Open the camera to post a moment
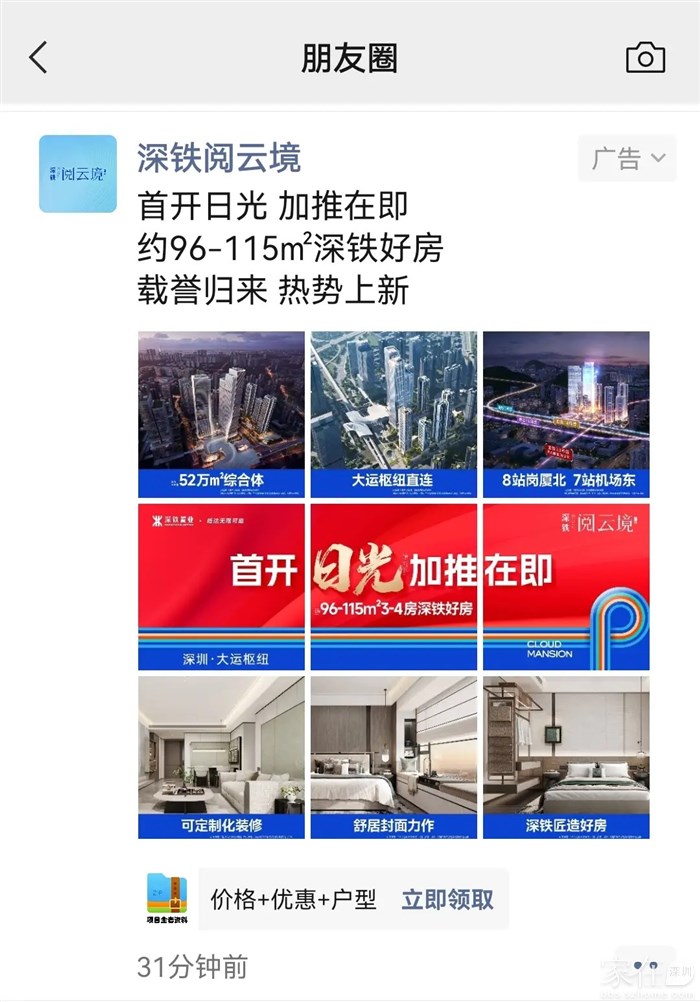 tap(645, 58)
